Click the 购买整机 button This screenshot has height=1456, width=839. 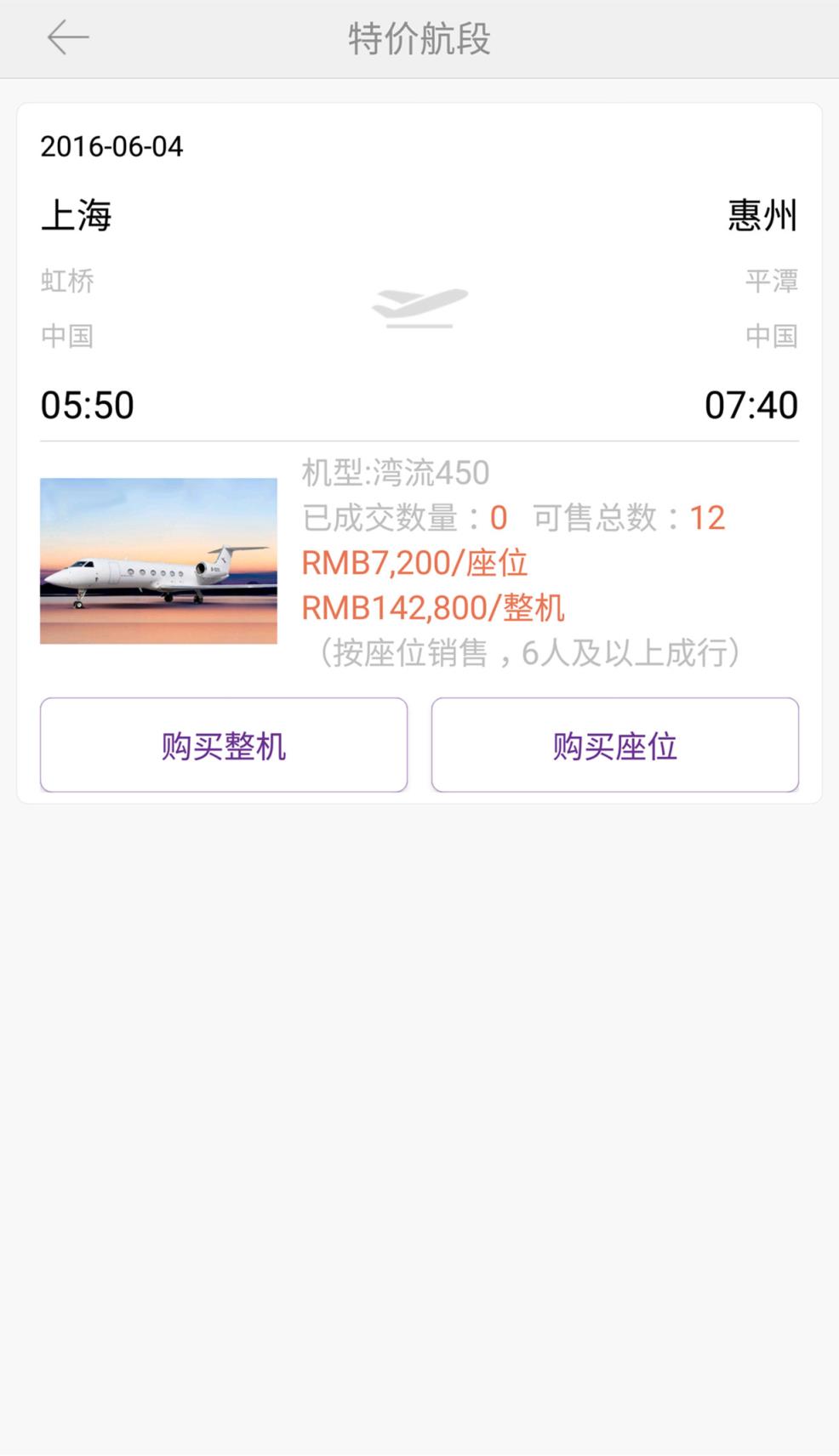tap(223, 745)
